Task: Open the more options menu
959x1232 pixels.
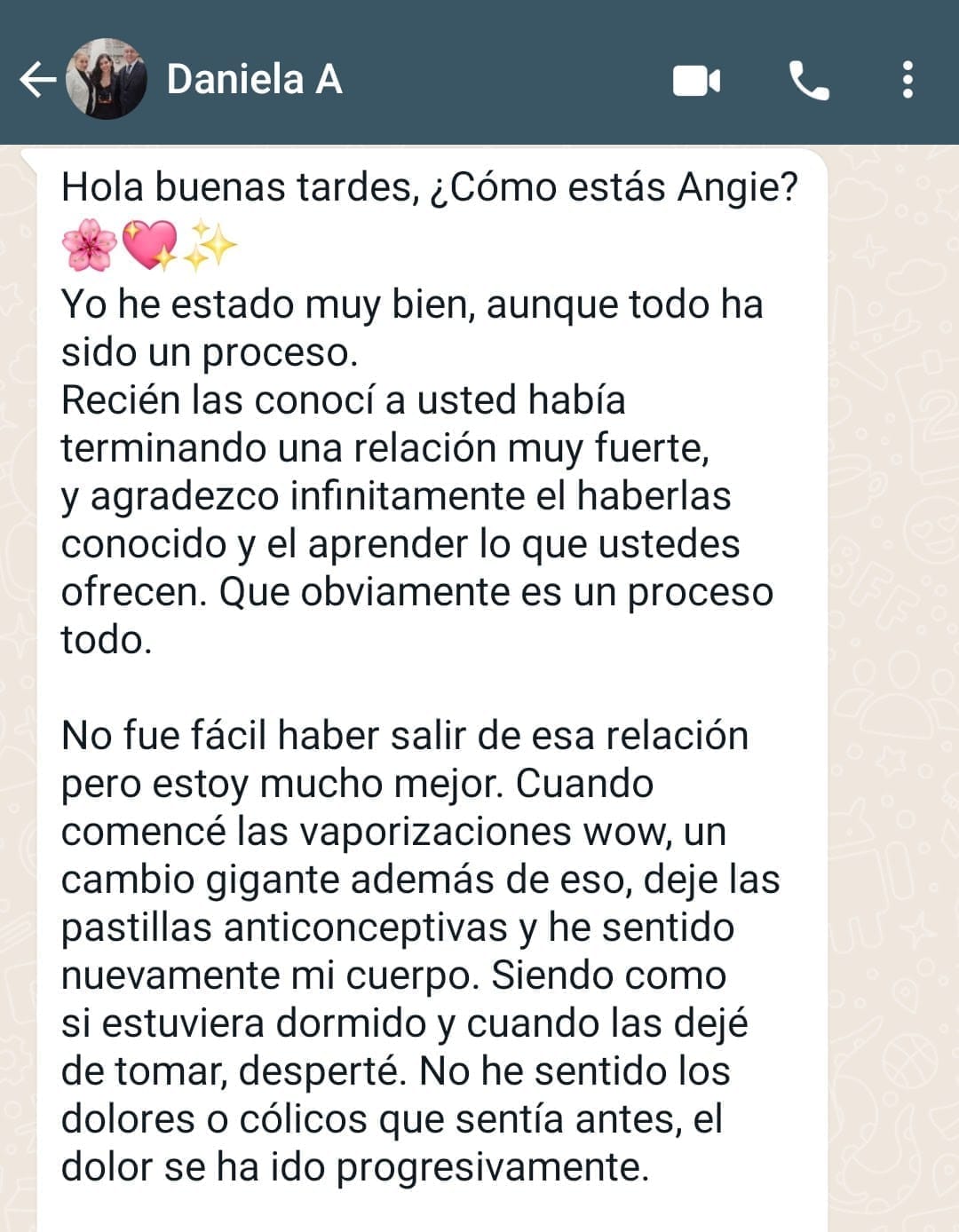Action: [907, 80]
